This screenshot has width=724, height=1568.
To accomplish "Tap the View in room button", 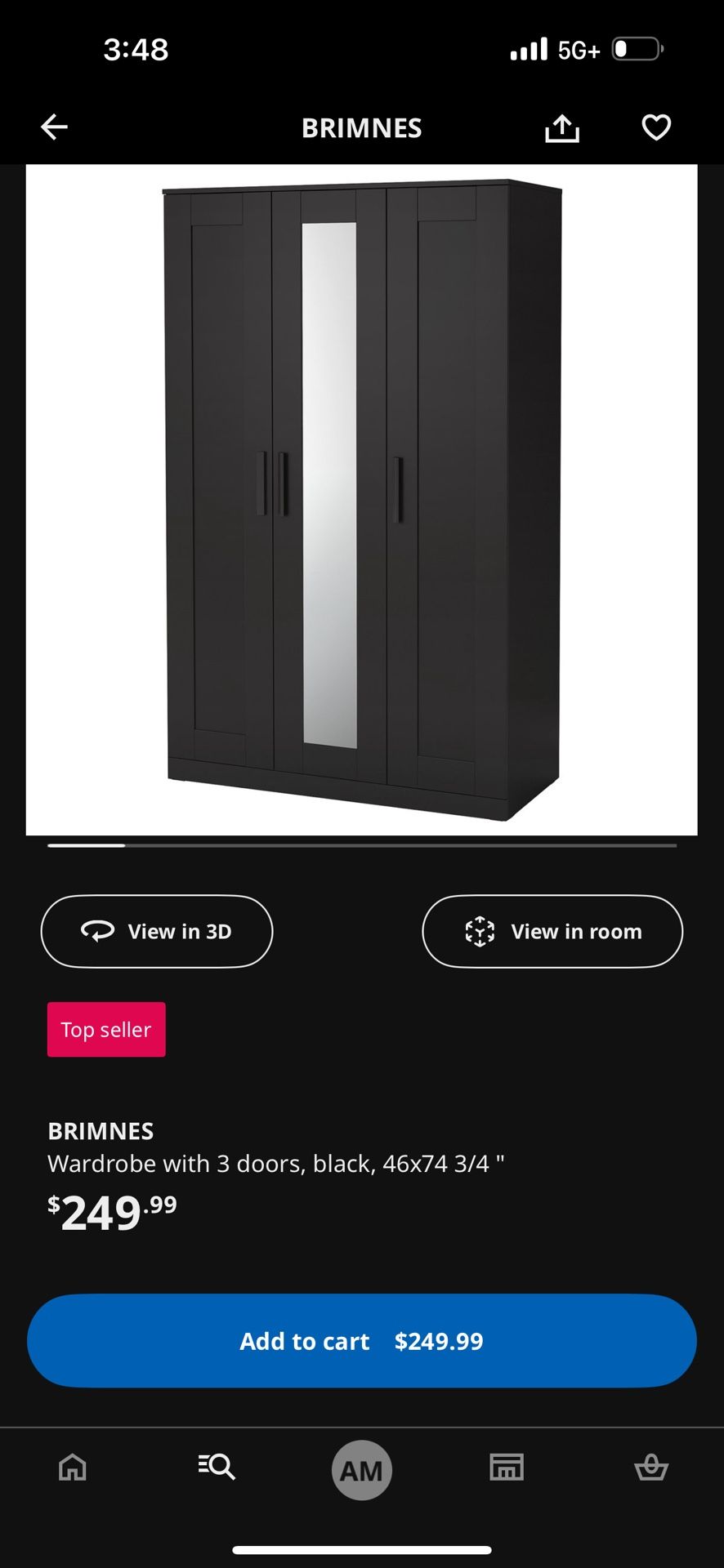I will click(552, 931).
